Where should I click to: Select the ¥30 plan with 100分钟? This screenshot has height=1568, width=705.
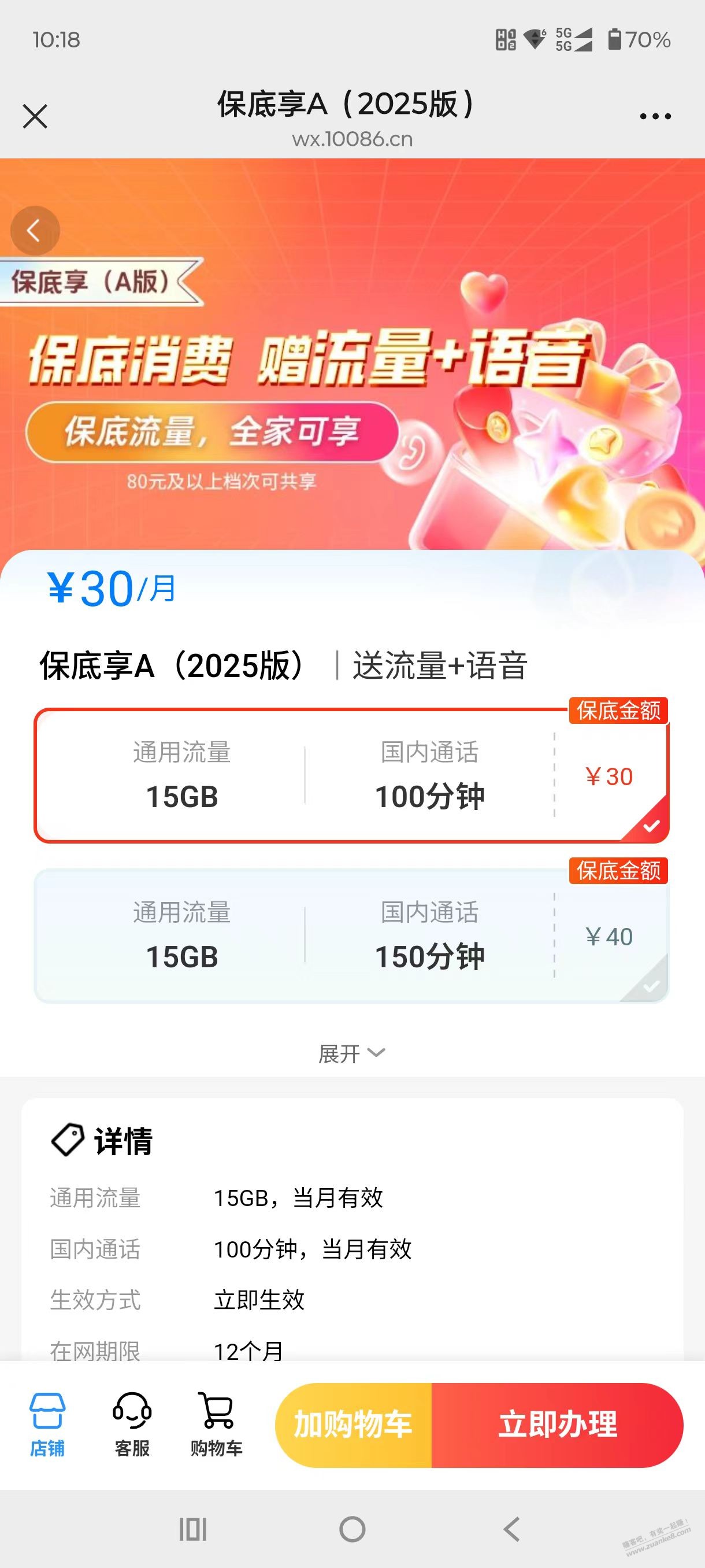351,775
